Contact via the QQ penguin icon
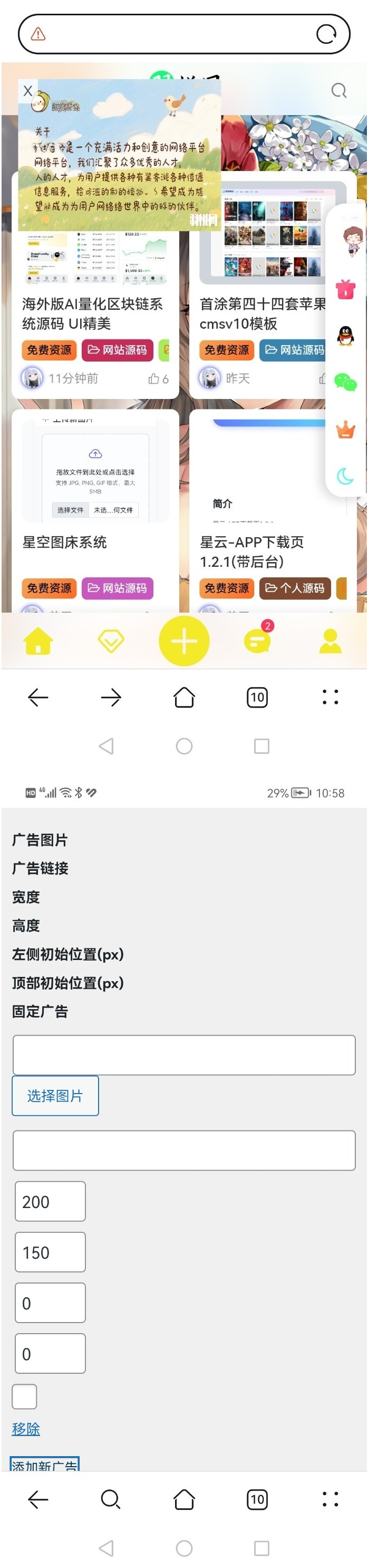 (345, 335)
